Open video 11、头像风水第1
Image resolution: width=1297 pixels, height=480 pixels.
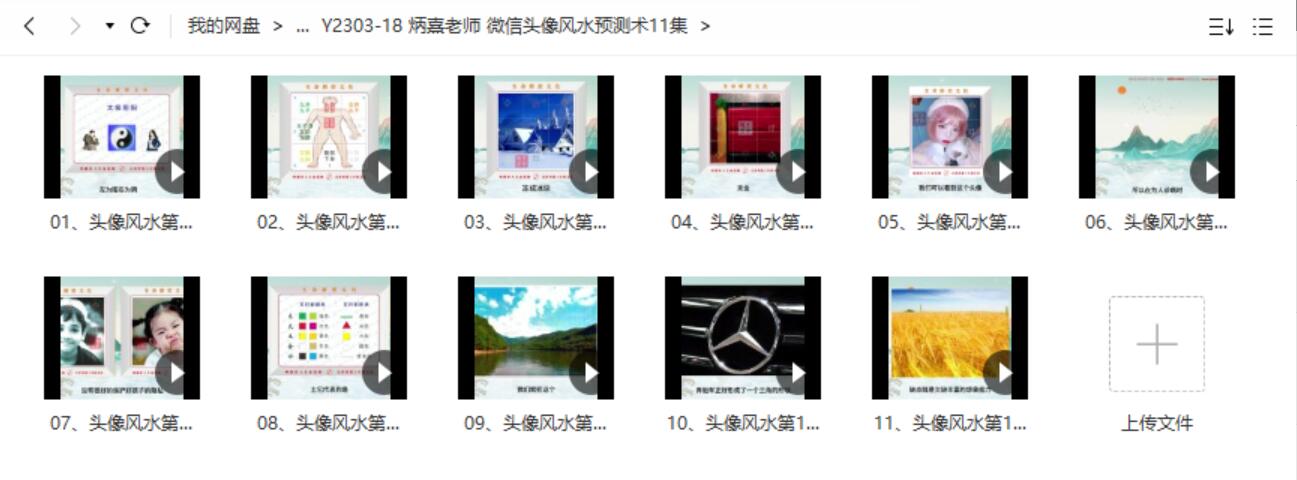tap(949, 338)
